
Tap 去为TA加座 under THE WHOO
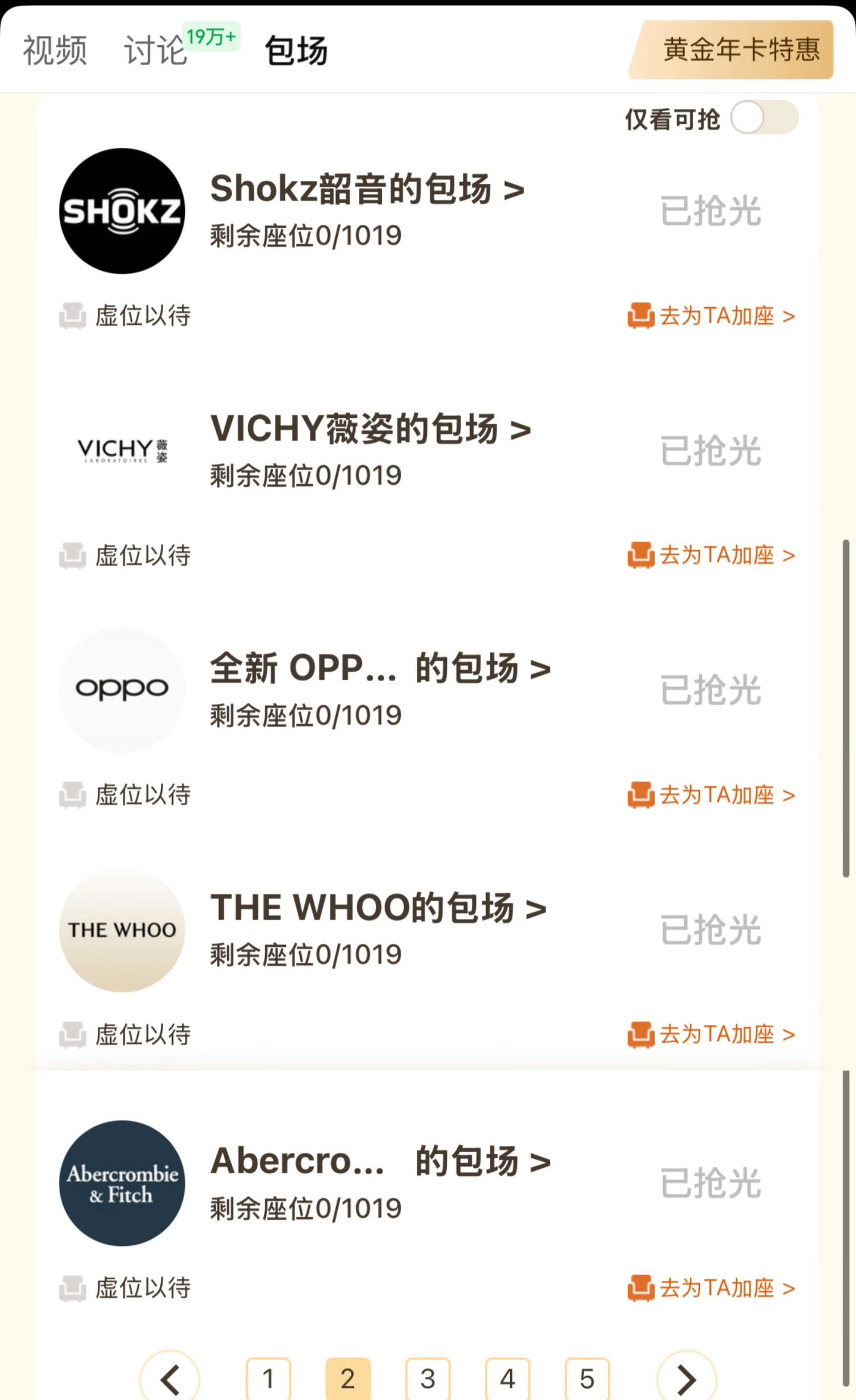click(712, 1035)
